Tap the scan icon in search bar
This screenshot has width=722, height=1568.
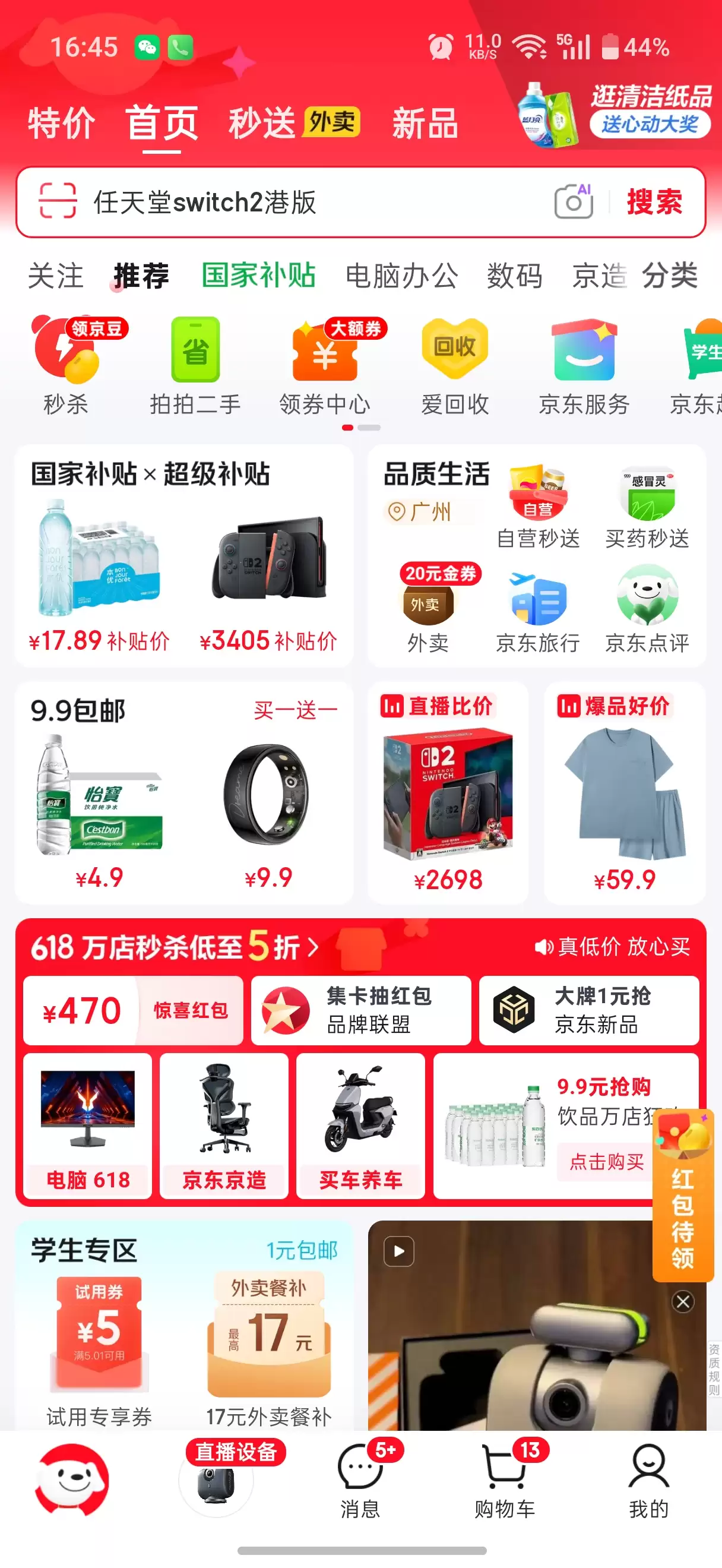point(58,201)
